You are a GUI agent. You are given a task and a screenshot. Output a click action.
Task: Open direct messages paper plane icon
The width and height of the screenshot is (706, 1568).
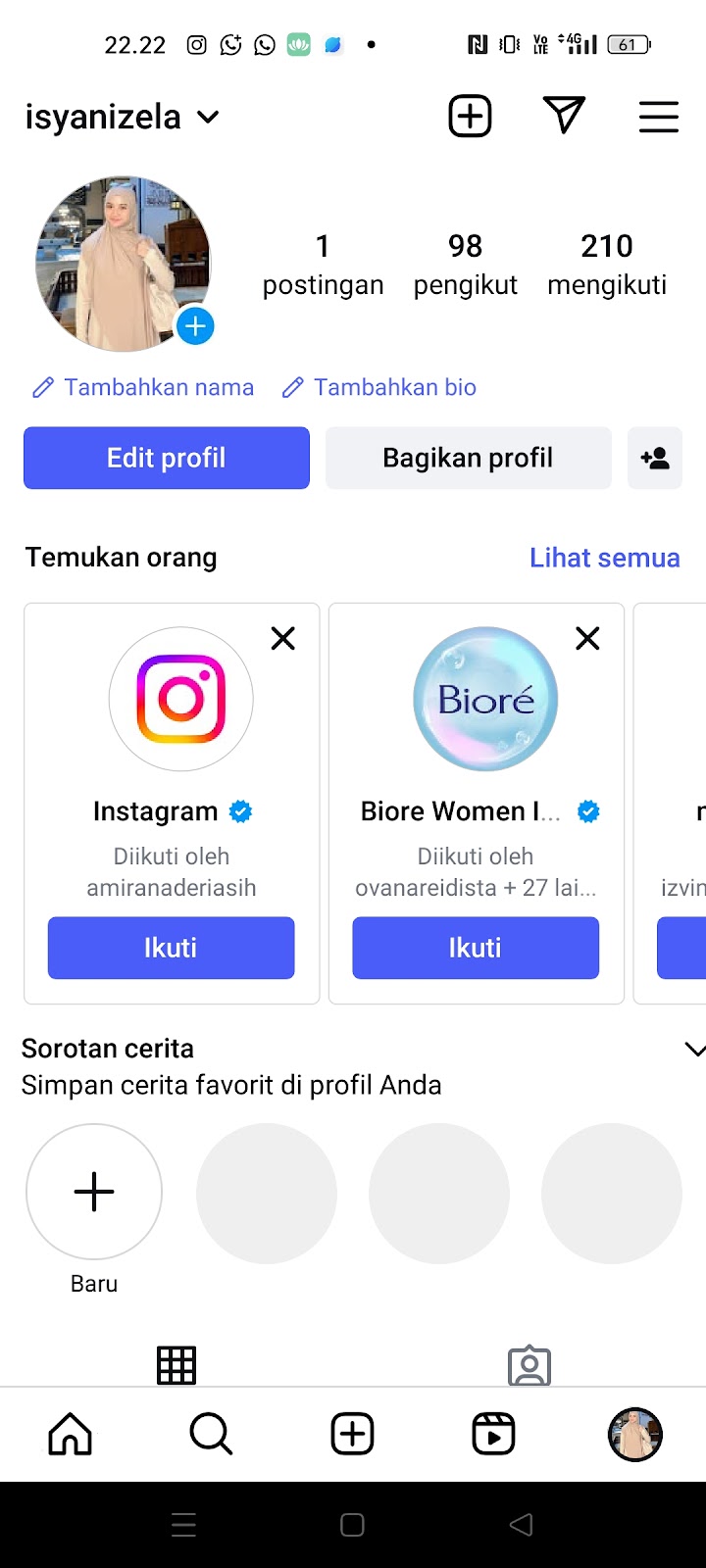(x=564, y=116)
